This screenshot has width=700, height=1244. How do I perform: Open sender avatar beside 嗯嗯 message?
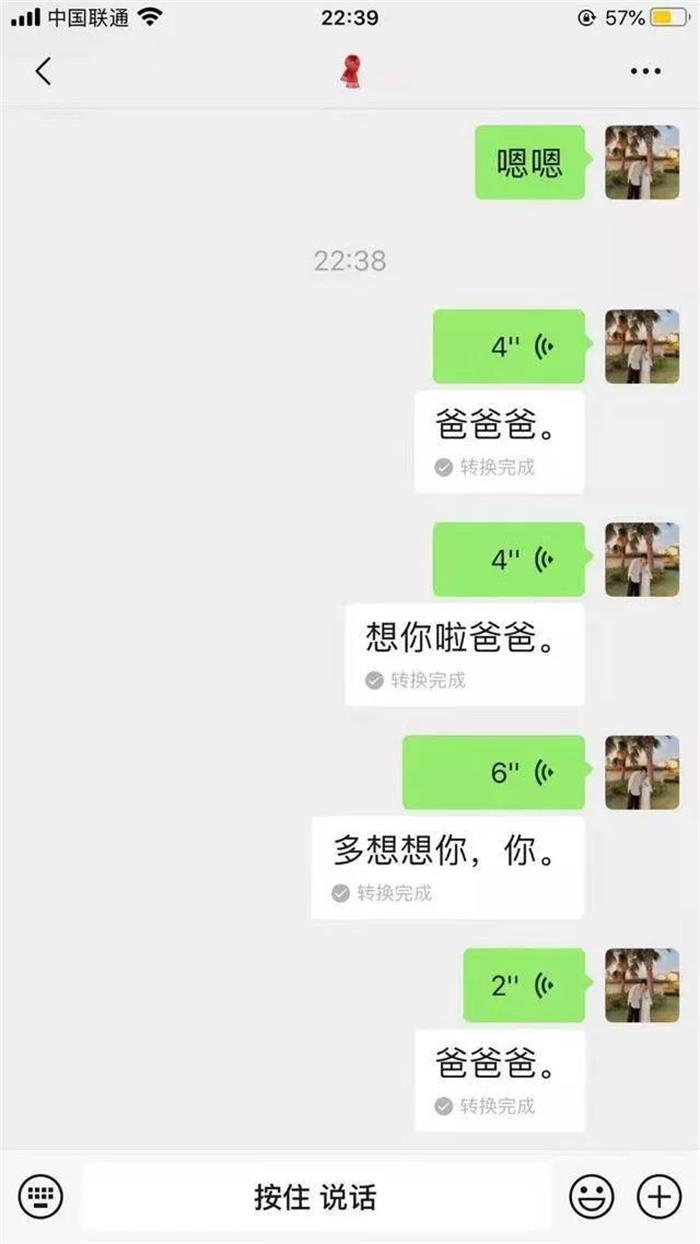tap(642, 162)
